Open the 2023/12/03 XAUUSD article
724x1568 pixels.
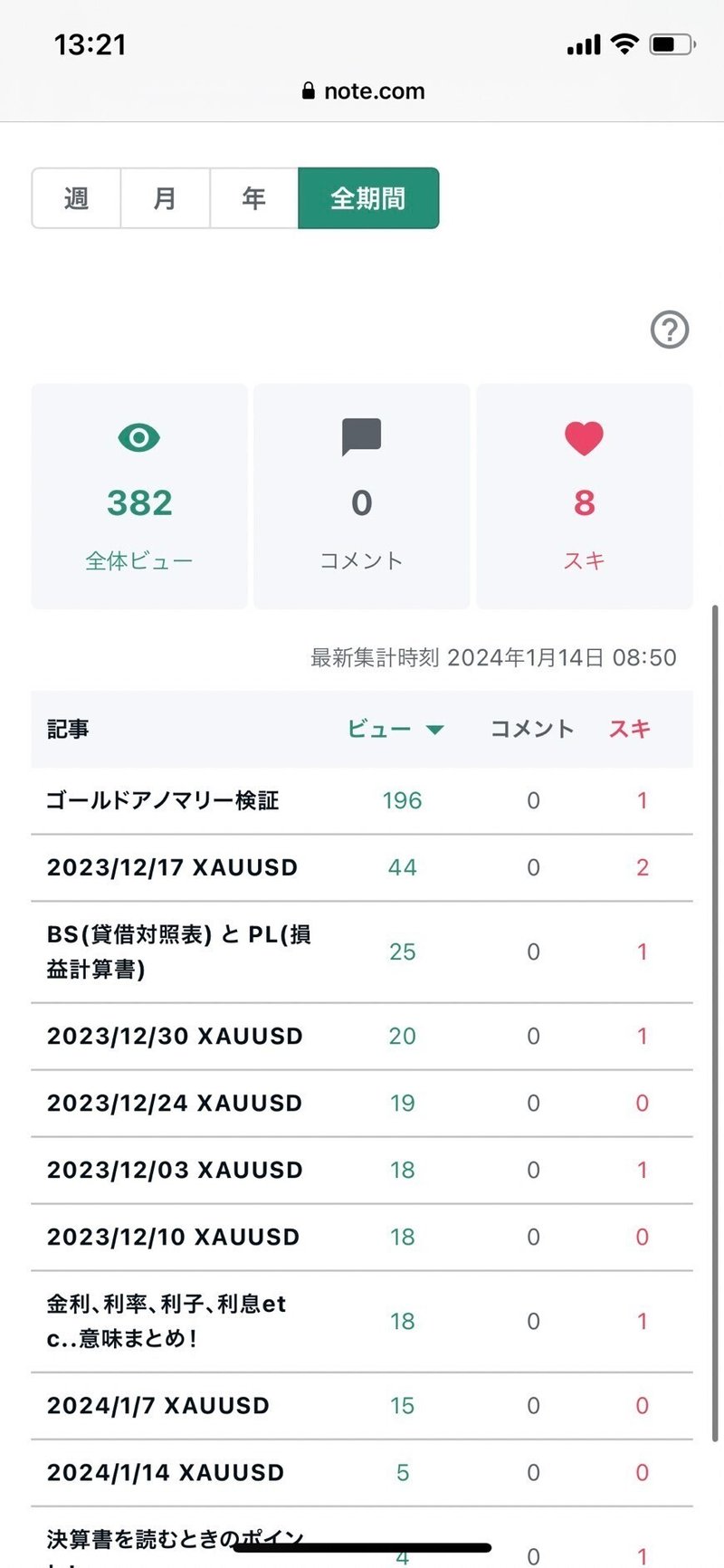(x=175, y=1170)
